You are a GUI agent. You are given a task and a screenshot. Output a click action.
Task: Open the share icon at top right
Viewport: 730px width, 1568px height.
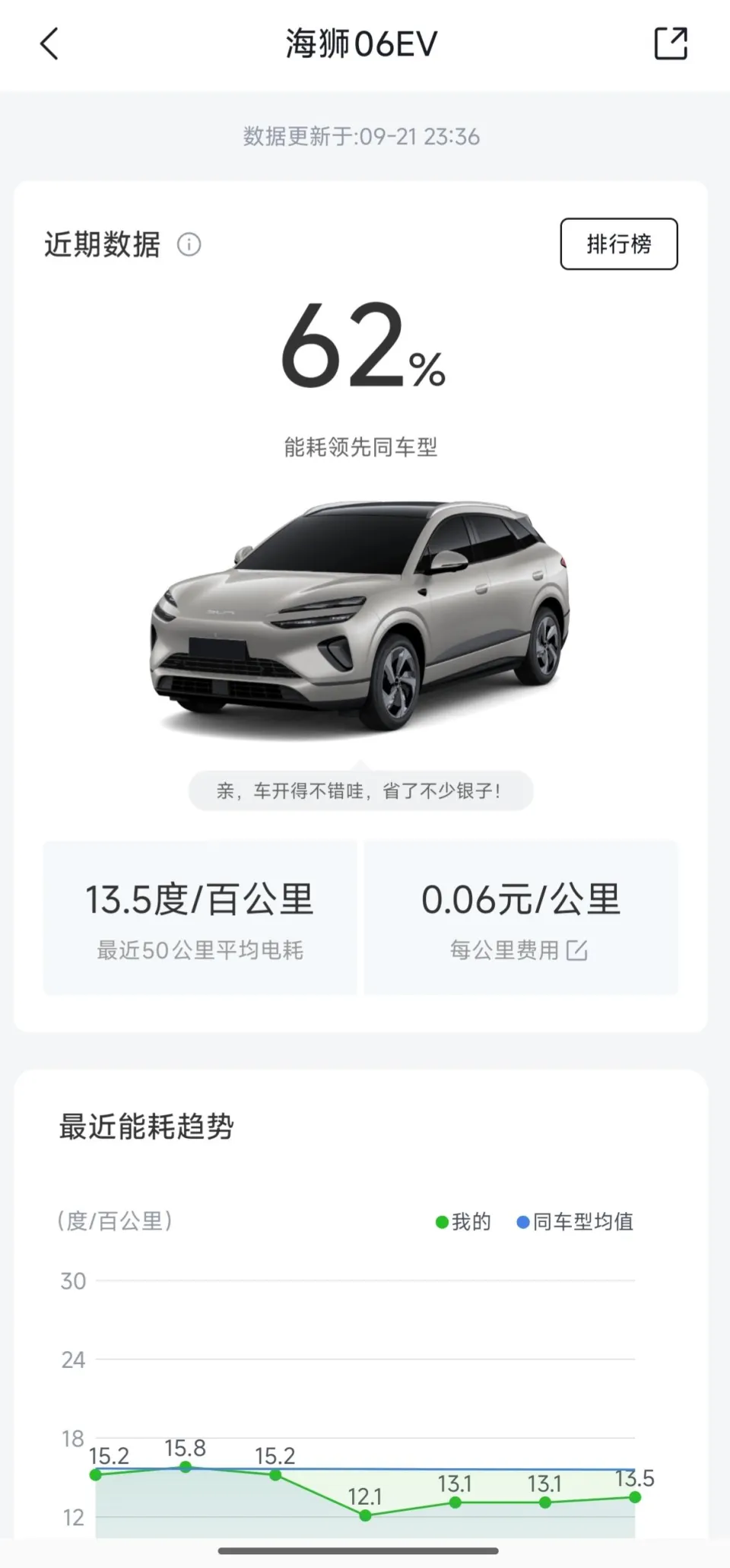[670, 44]
